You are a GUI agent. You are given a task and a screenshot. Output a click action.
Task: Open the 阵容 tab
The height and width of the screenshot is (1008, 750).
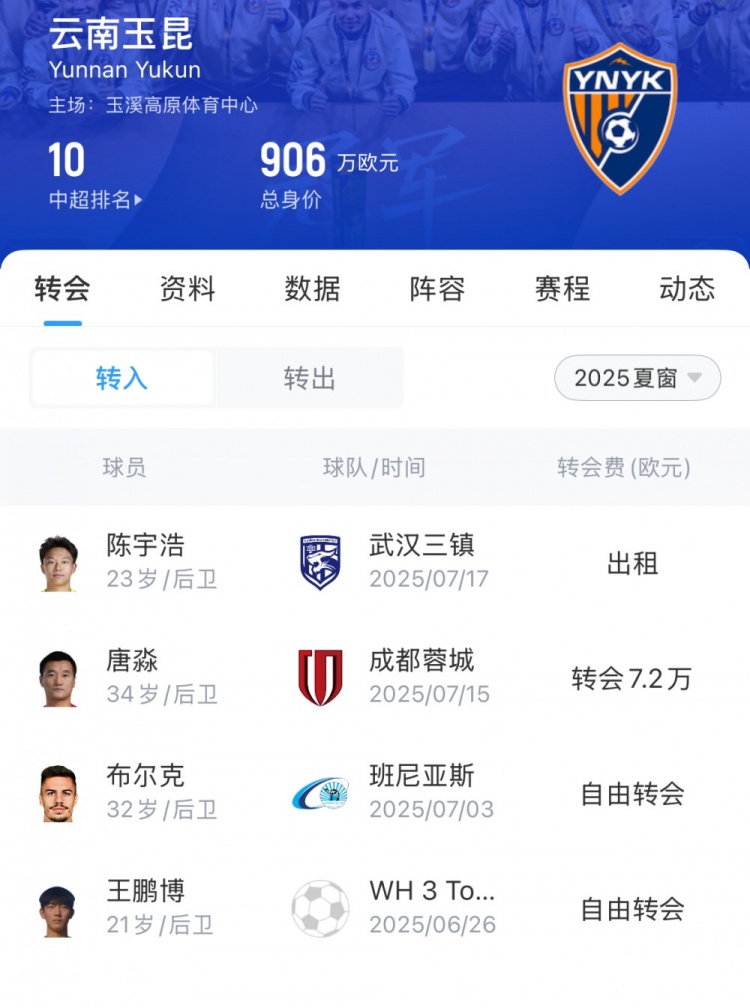437,289
